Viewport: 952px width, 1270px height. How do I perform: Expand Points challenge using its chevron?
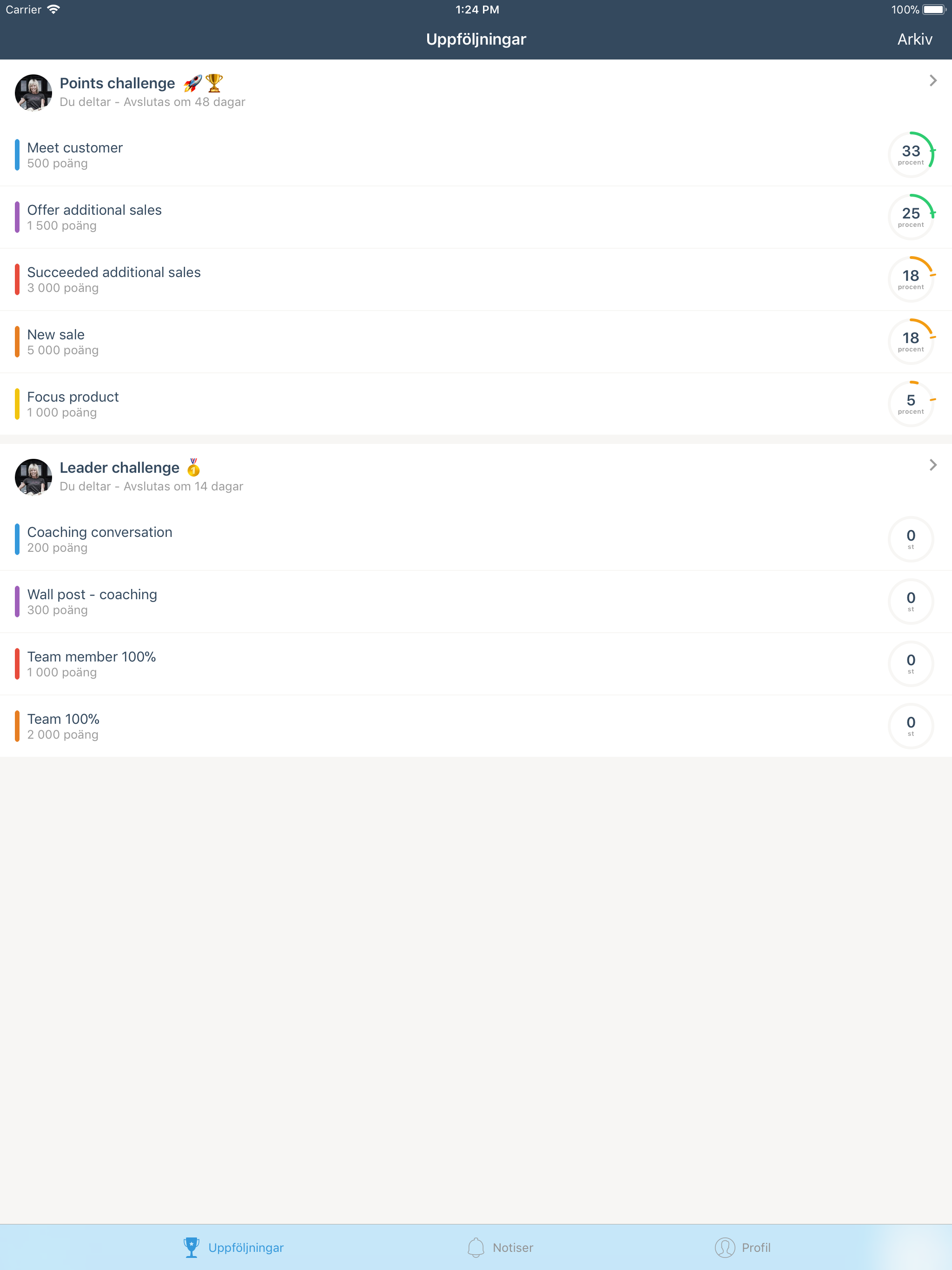click(933, 81)
